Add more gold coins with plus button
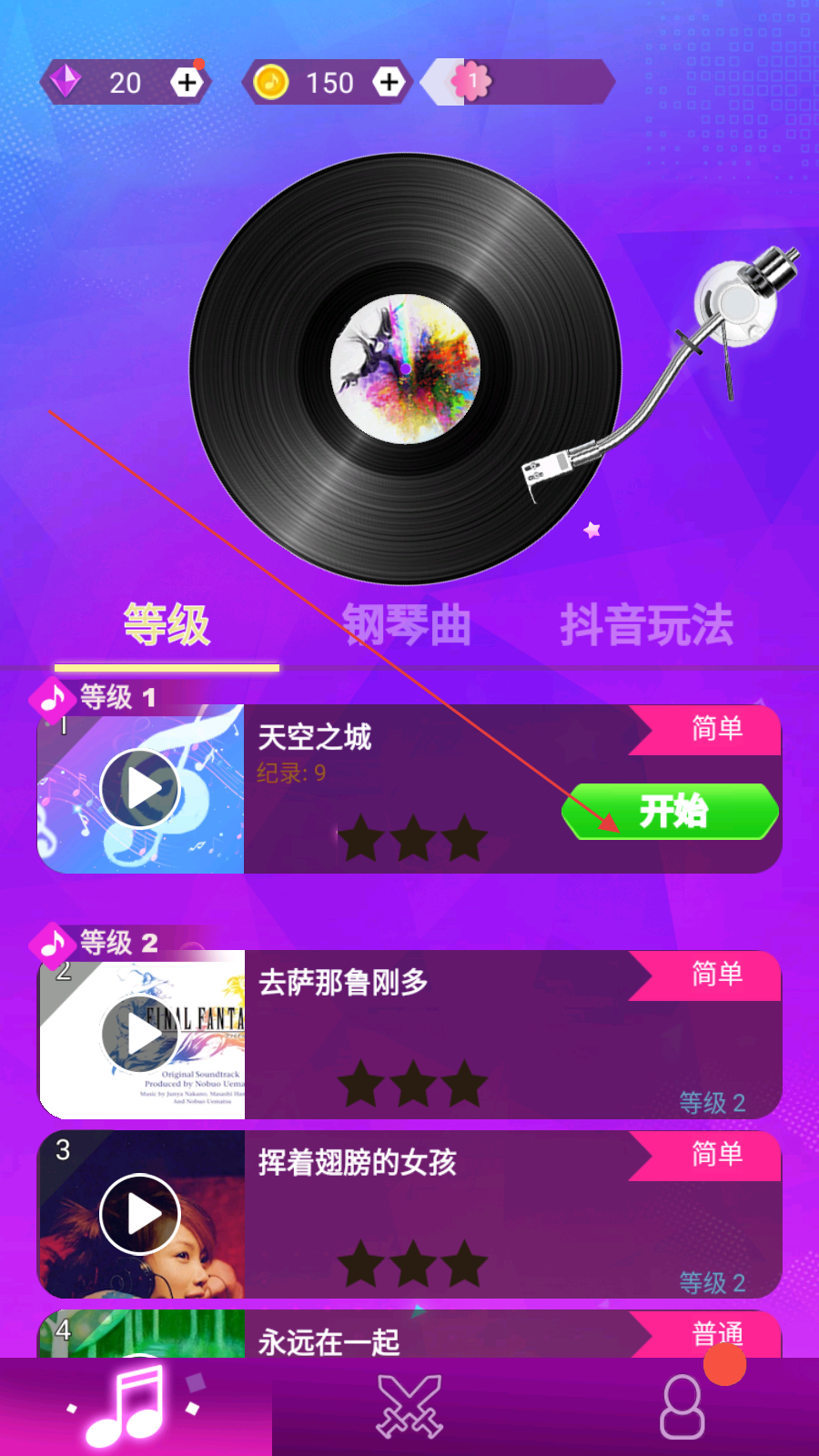The width and height of the screenshot is (819, 1456). [389, 83]
